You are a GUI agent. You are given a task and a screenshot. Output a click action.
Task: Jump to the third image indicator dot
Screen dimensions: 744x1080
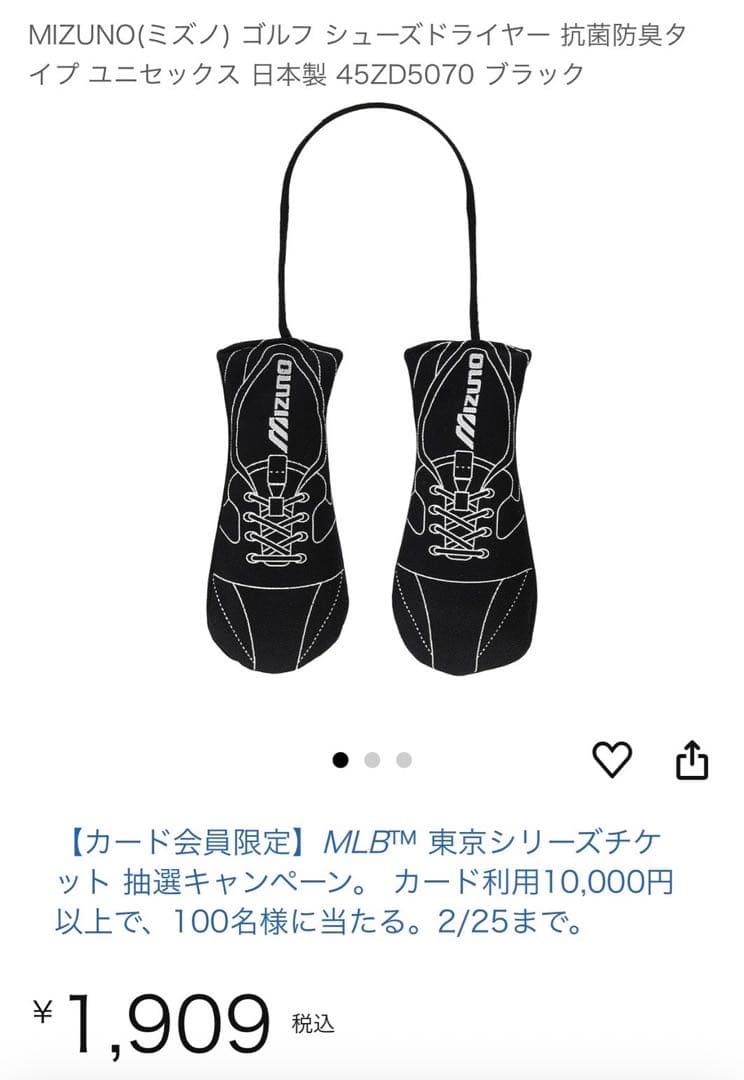(402, 758)
